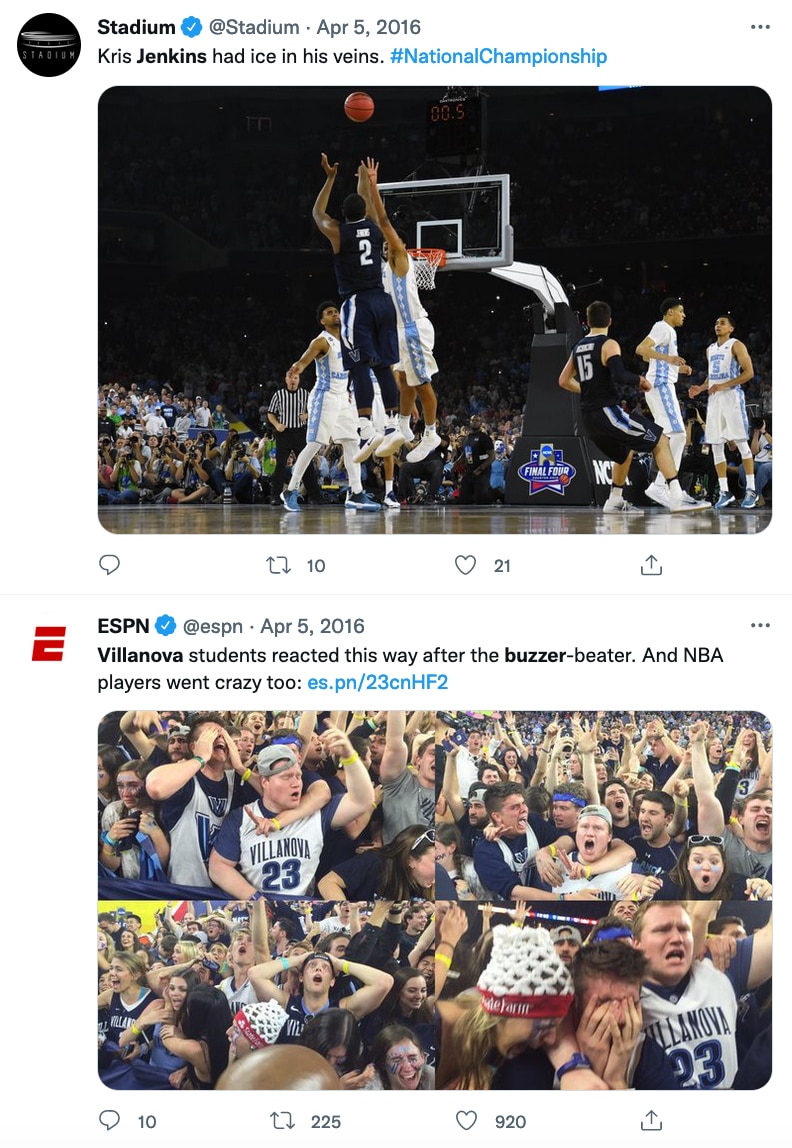Image resolution: width=792 pixels, height=1148 pixels.
Task: View Stadium's Kris Jenkins shot photo
Action: pyautogui.click(x=434, y=309)
